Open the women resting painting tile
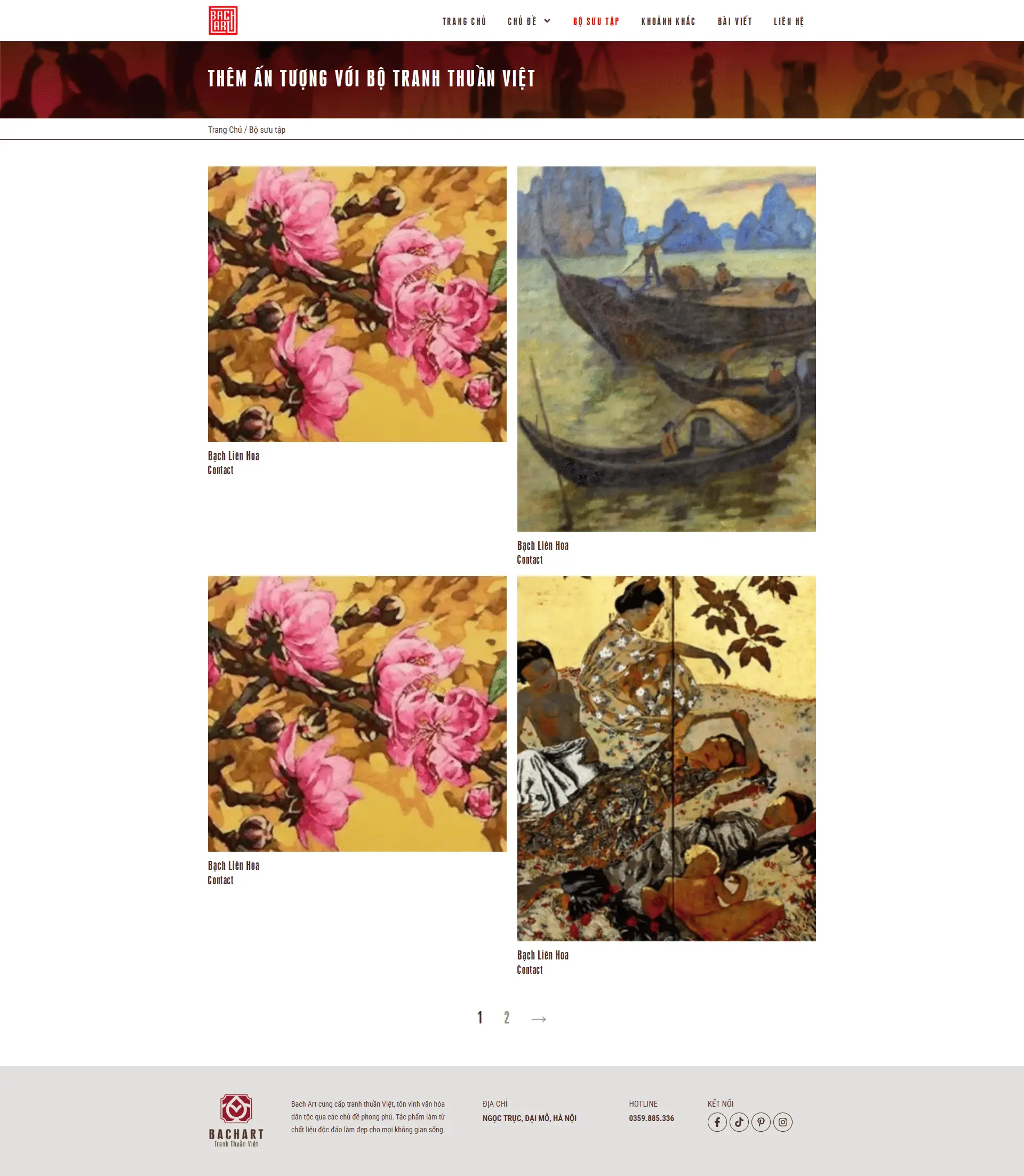1024x1176 pixels. tap(666, 758)
